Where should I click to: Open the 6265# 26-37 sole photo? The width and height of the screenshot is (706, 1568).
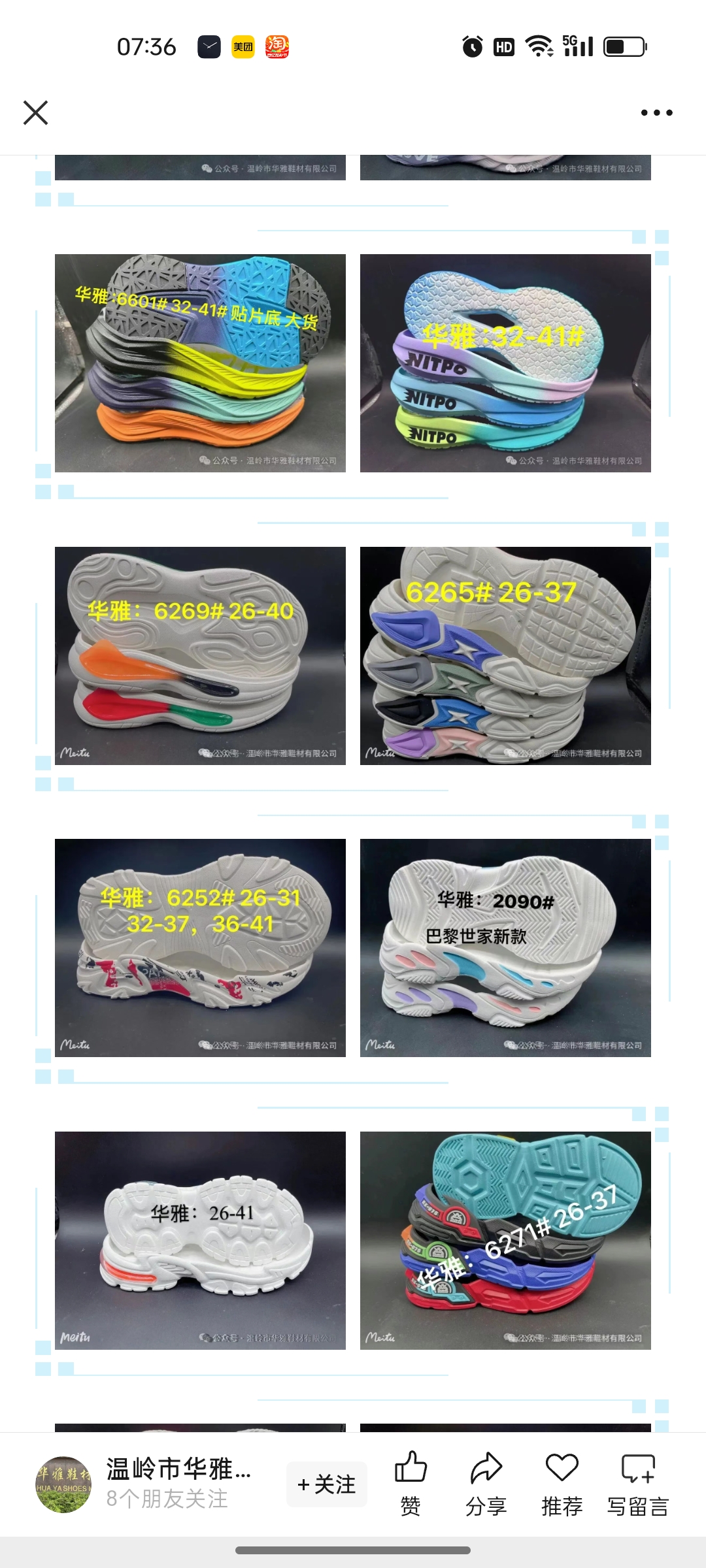click(x=505, y=656)
